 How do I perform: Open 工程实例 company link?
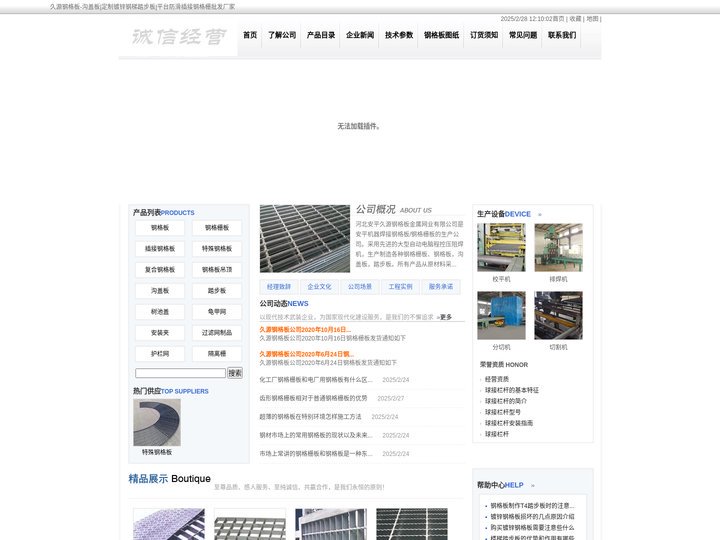400,286
